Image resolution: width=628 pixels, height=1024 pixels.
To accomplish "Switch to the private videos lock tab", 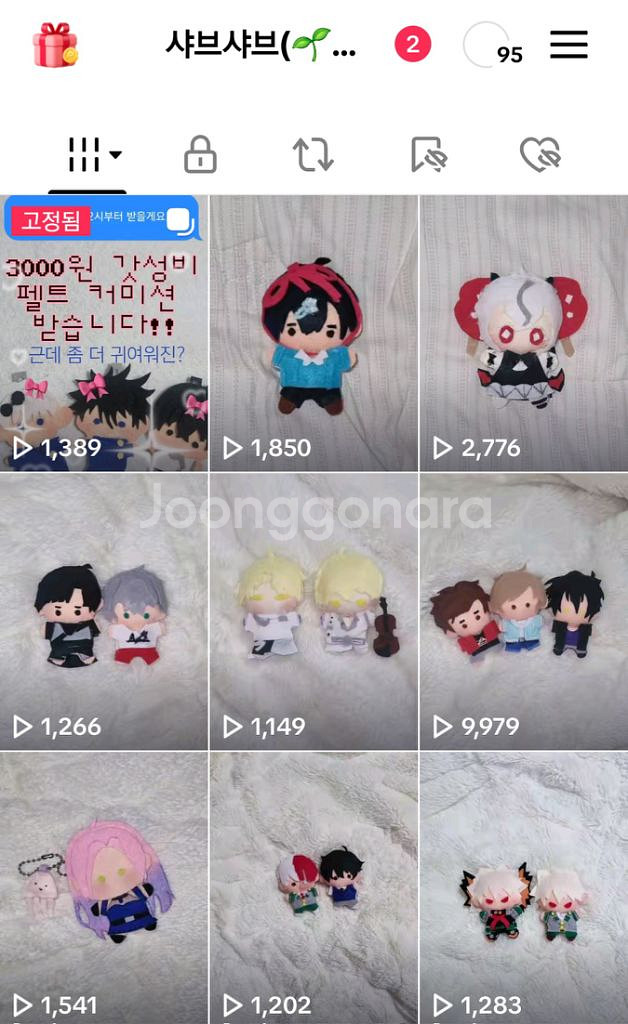I will (x=200, y=155).
